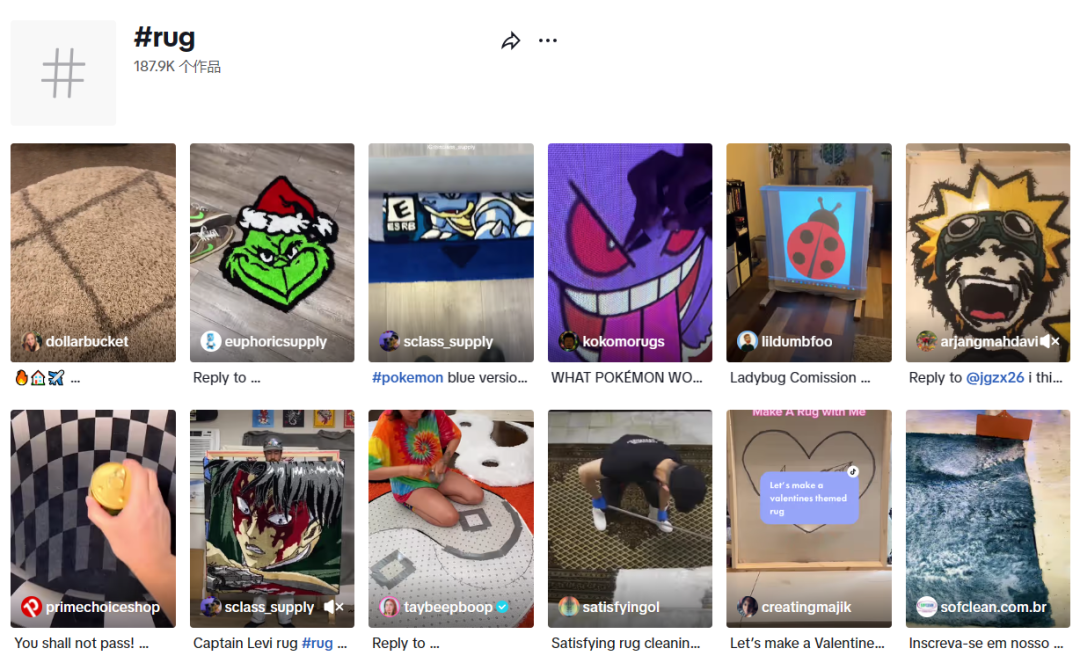Open the three-dot overflow menu
The height and width of the screenshot is (663, 1080).
(x=547, y=41)
